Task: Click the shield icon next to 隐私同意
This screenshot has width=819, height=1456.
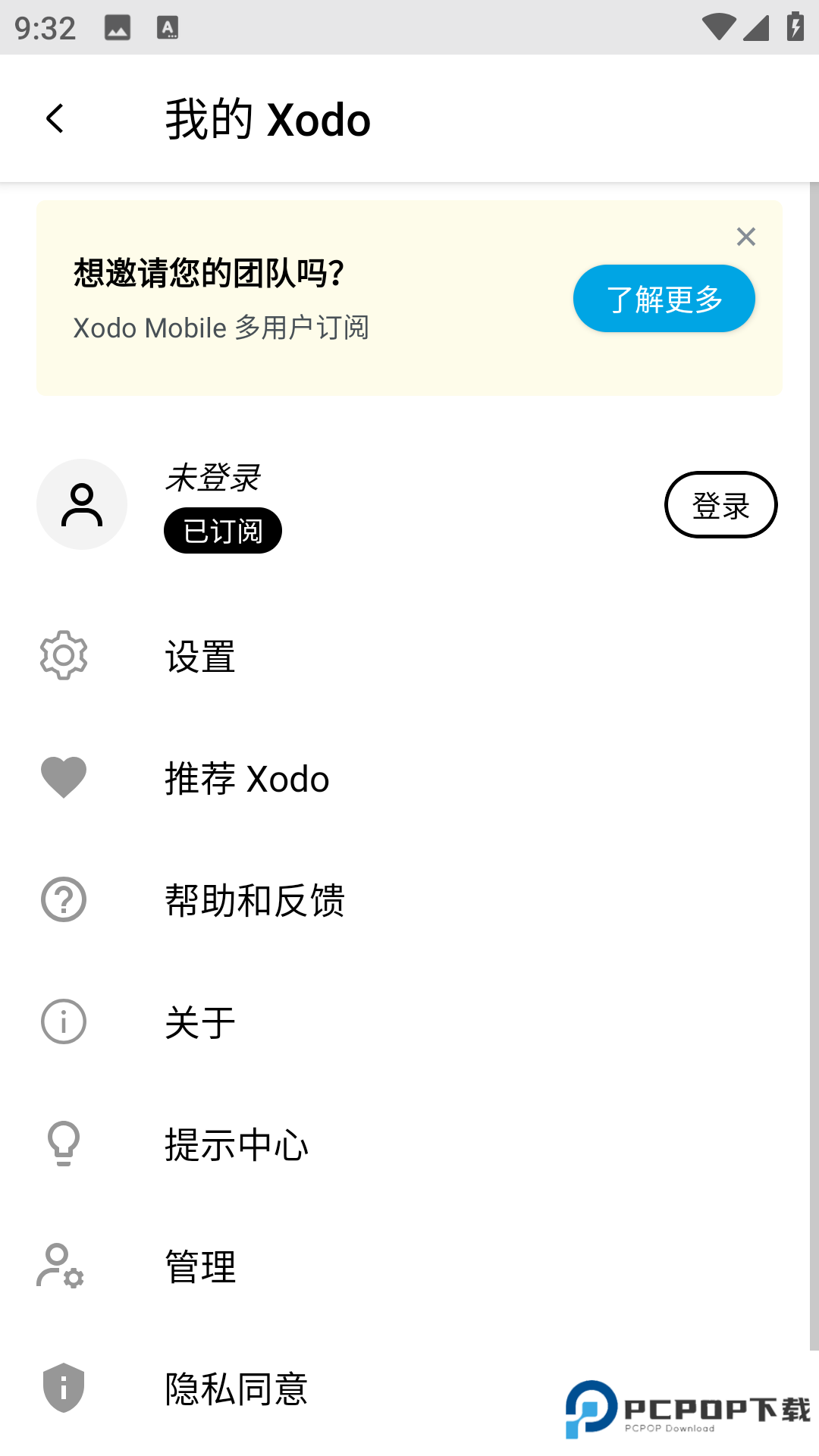Action: point(63,1386)
